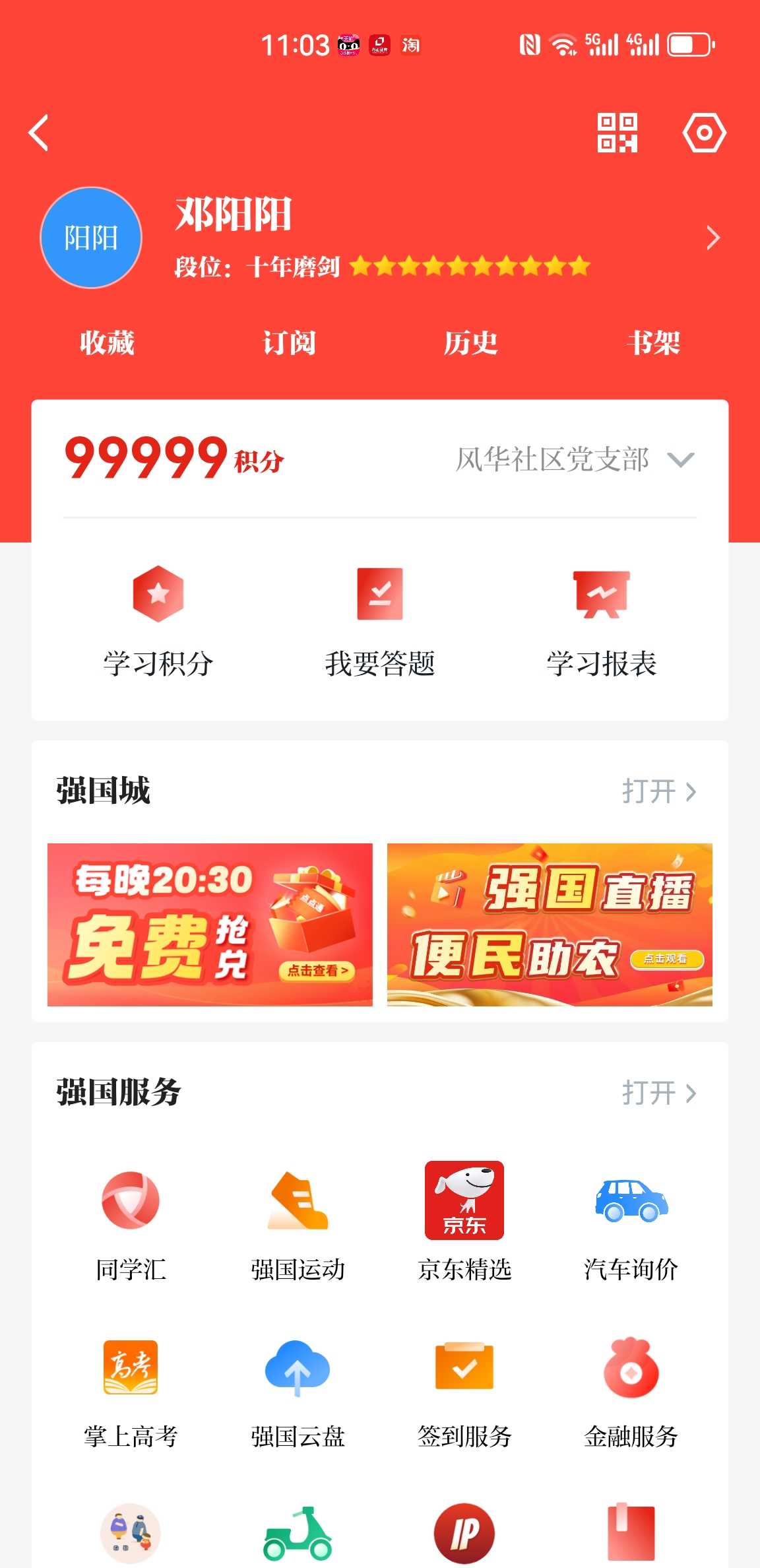Tap 打开 next to 强国服务
The width and height of the screenshot is (760, 1568).
tap(658, 1093)
